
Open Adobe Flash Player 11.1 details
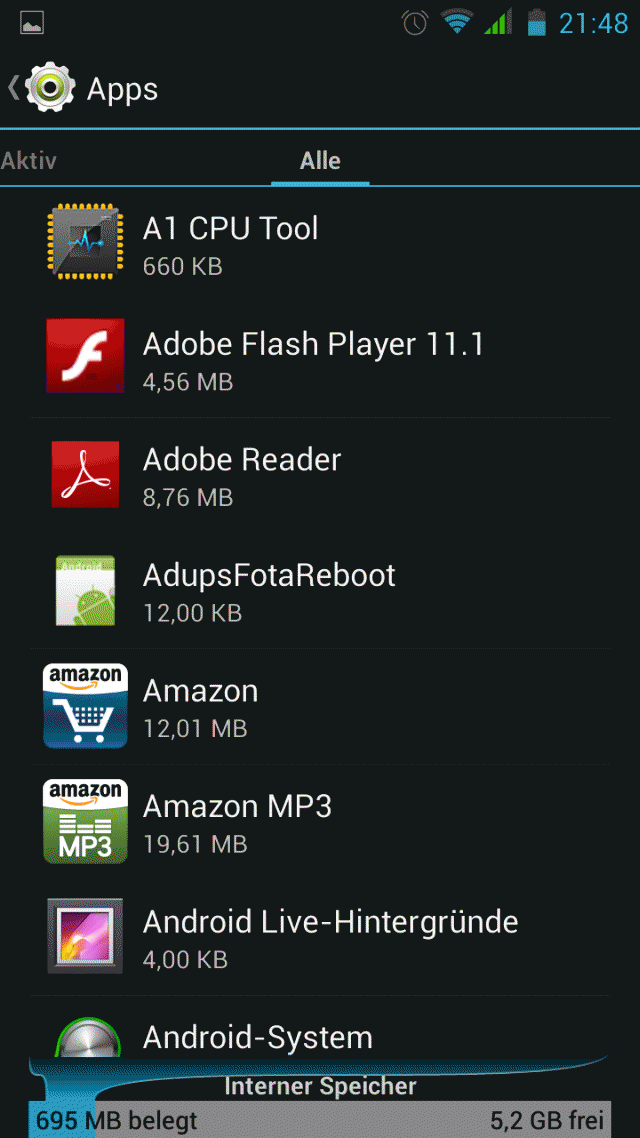320,359
